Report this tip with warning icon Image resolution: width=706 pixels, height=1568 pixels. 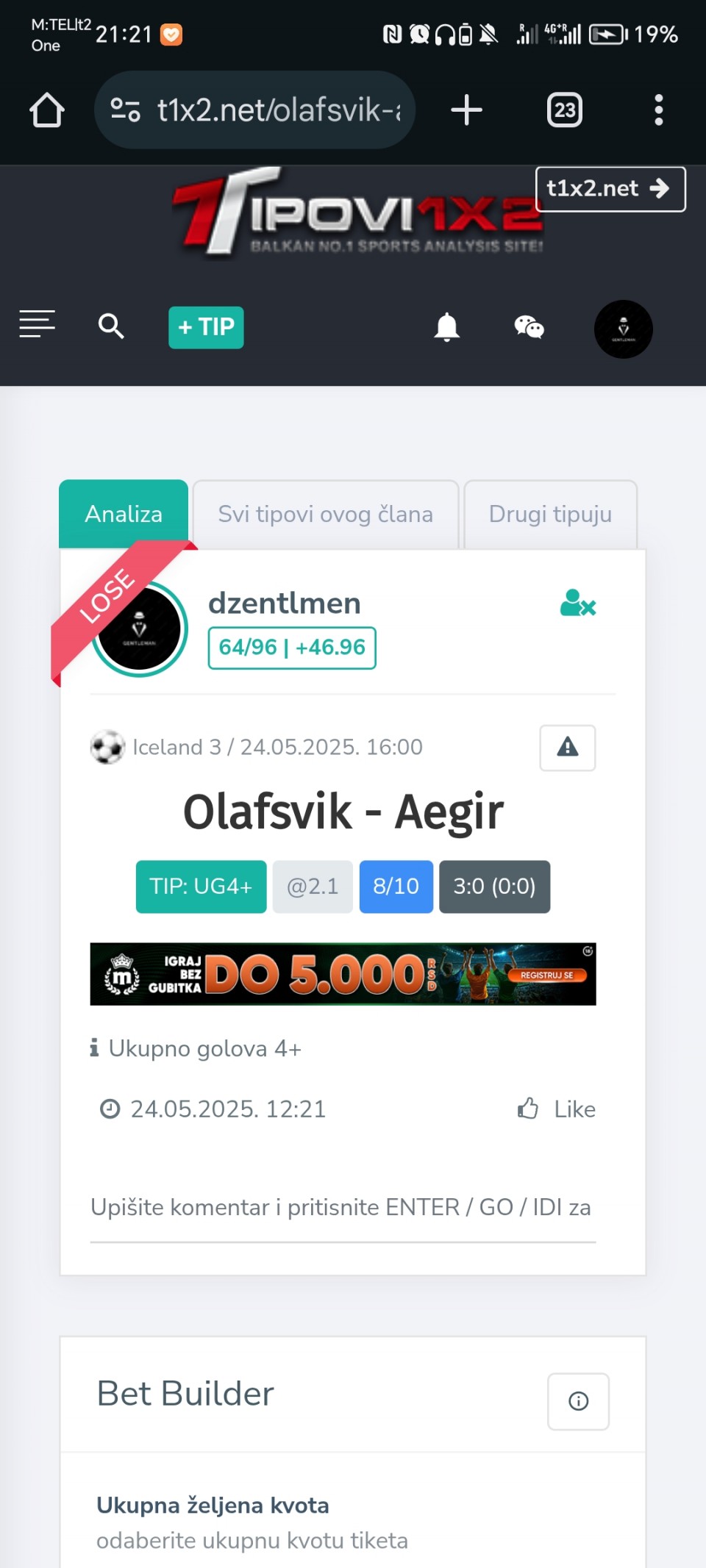click(x=567, y=748)
